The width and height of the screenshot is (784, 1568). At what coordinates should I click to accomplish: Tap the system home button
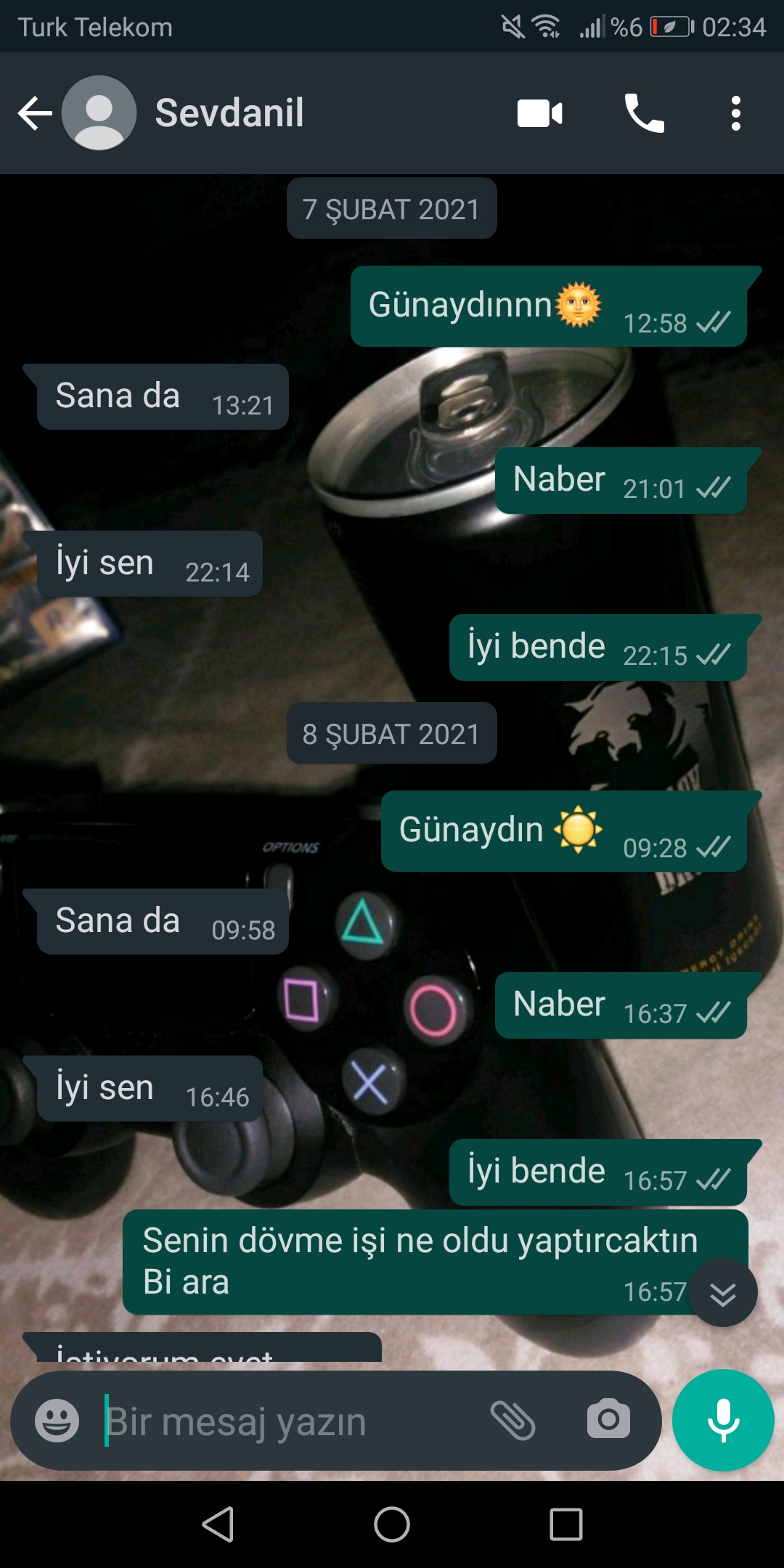tap(392, 1524)
